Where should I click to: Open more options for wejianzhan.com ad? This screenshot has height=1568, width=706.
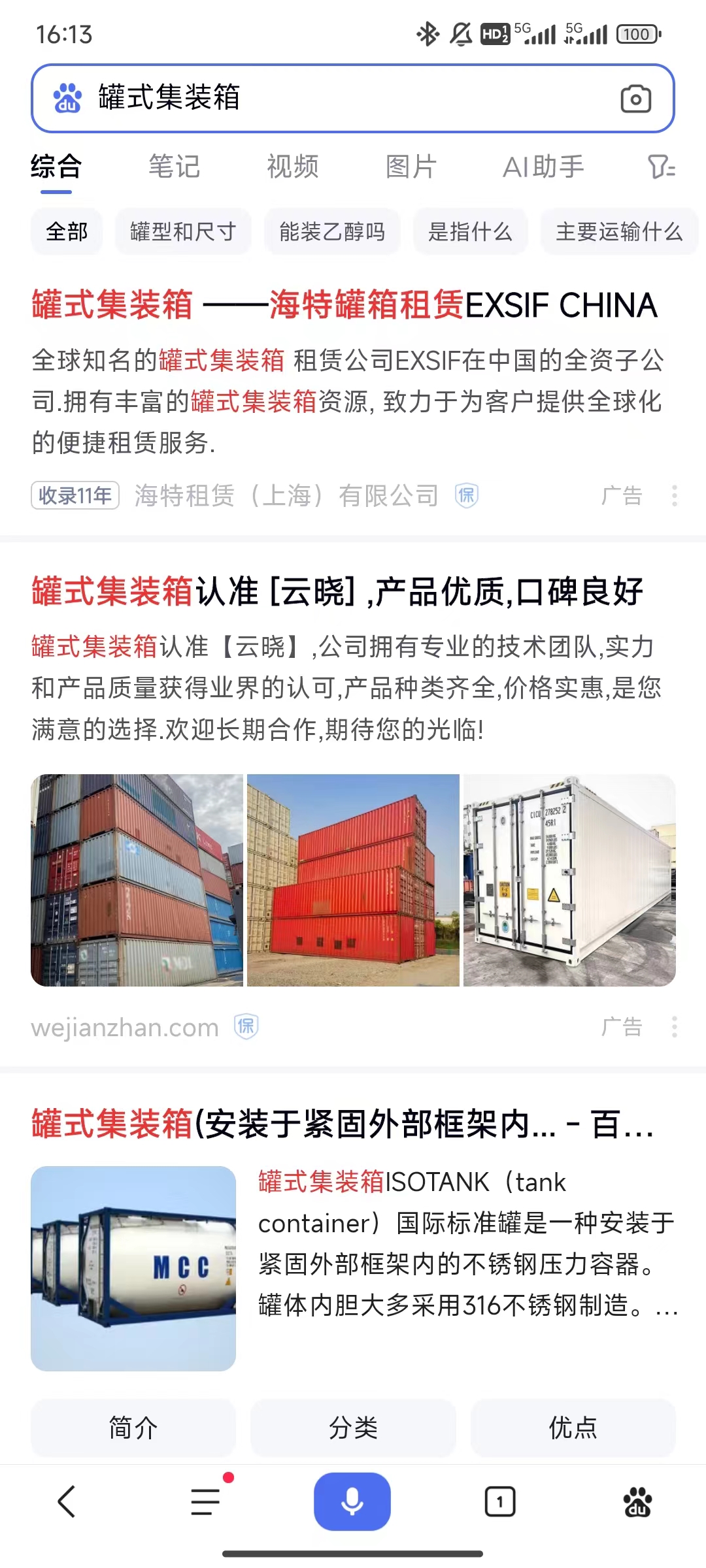(674, 1027)
